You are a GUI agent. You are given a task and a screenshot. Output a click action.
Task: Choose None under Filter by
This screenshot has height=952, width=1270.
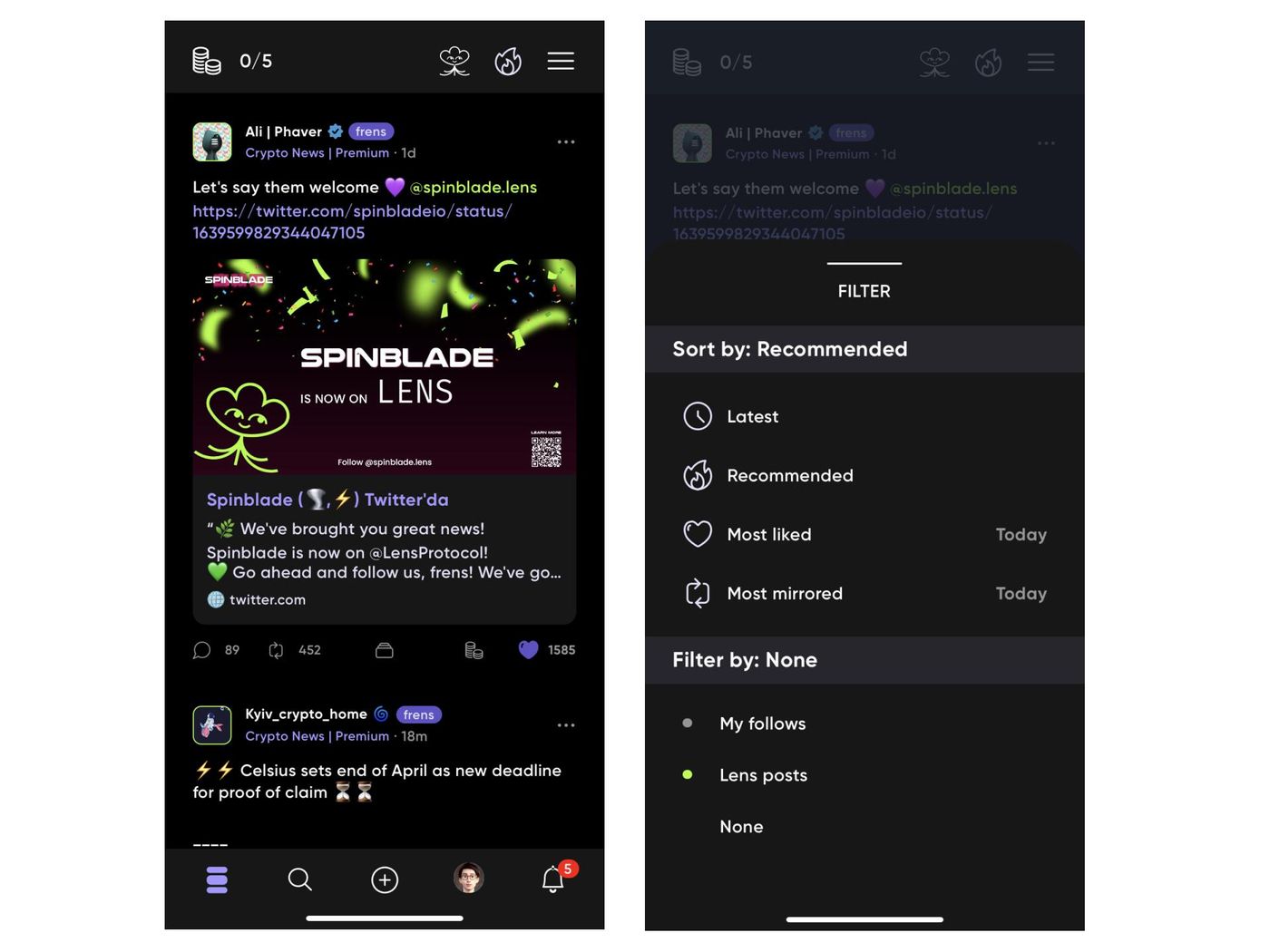point(741,827)
